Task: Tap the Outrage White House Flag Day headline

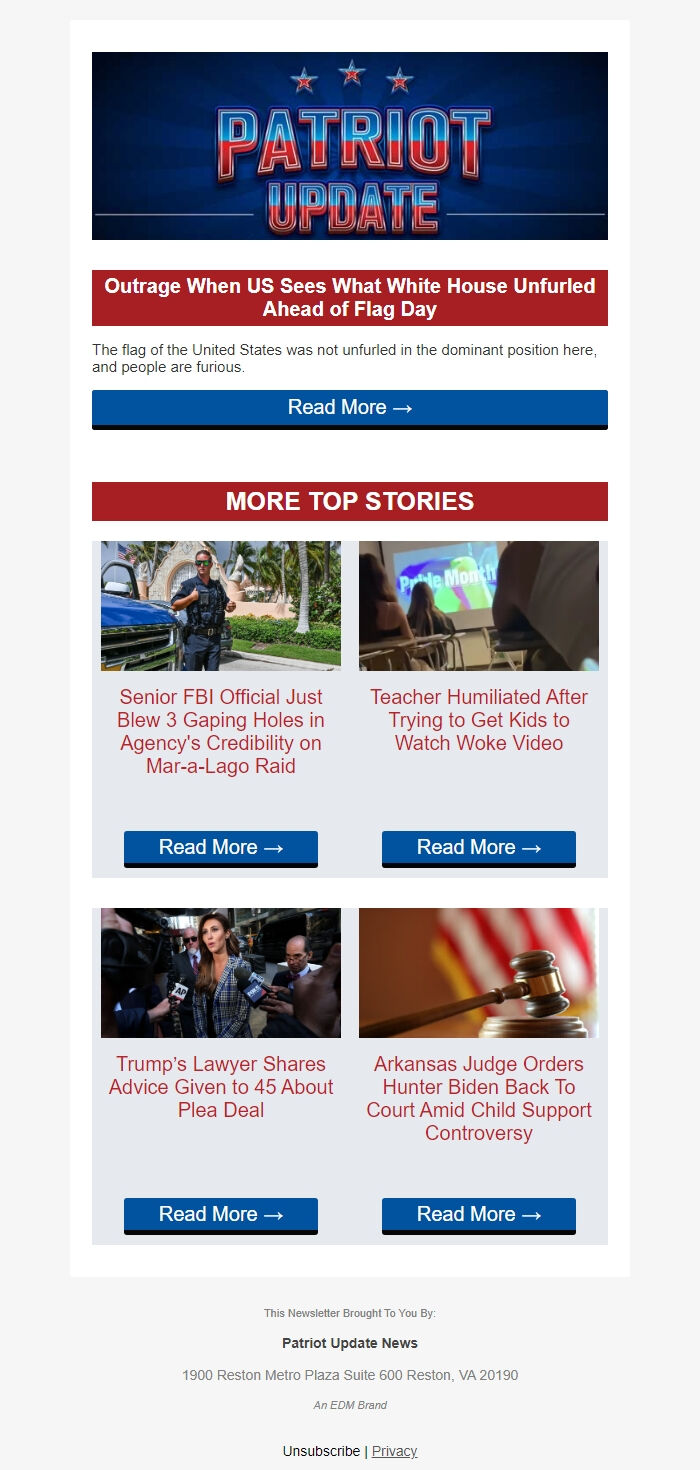Action: [350, 298]
